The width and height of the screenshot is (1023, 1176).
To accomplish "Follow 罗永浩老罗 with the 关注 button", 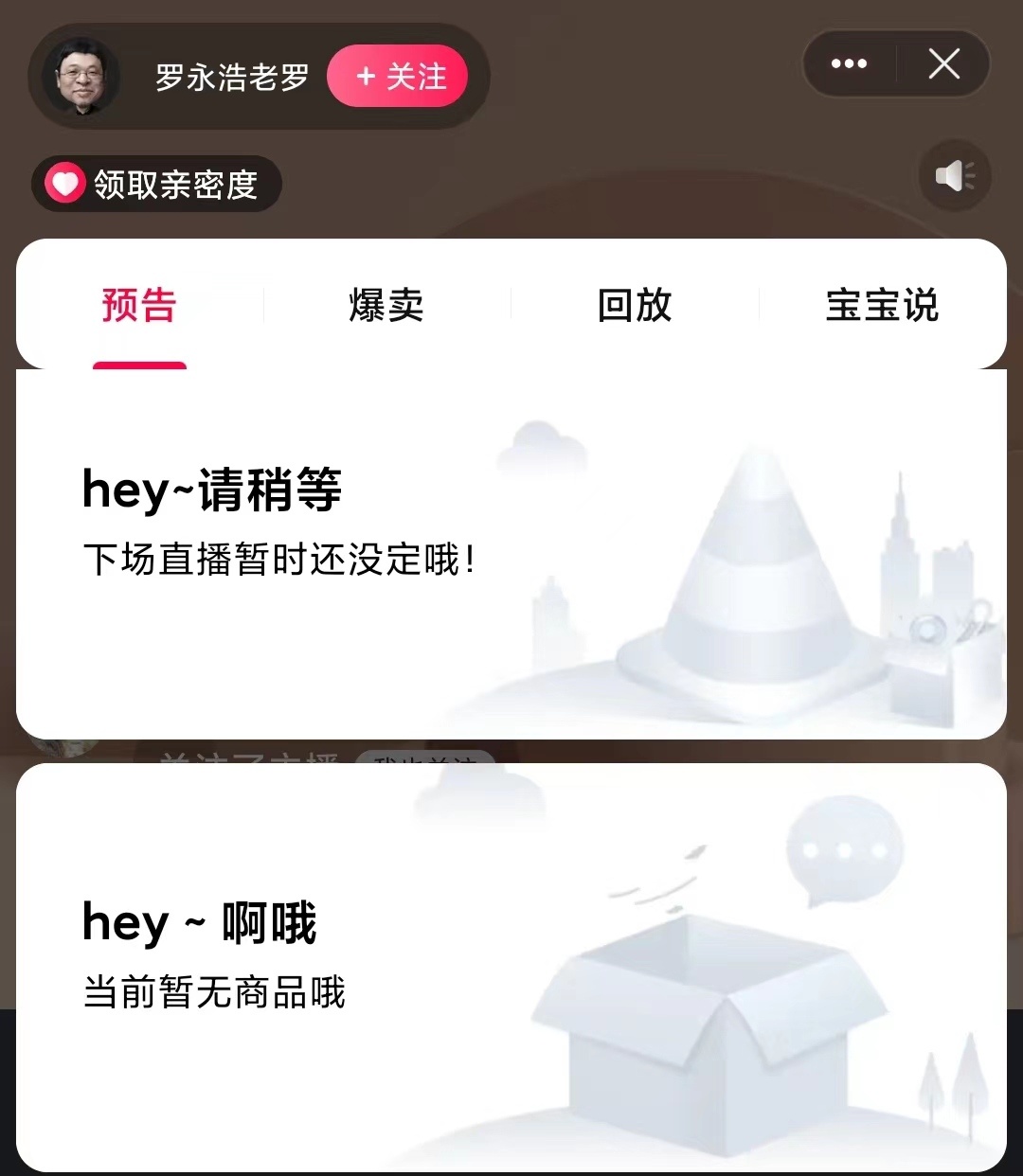I will tap(398, 77).
